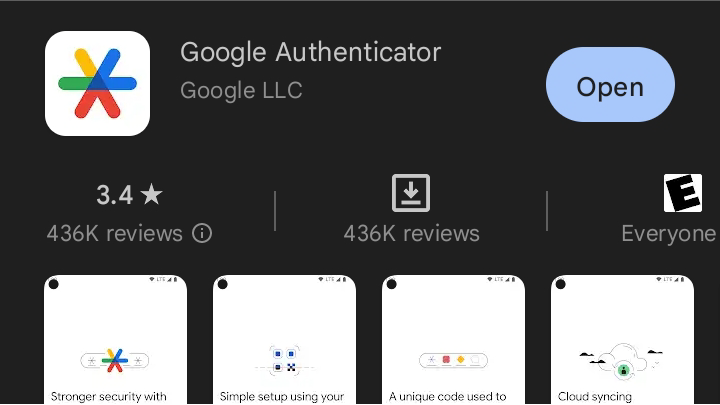Visit the Google LLC developer page
The height and width of the screenshot is (405, 720).
241,90
